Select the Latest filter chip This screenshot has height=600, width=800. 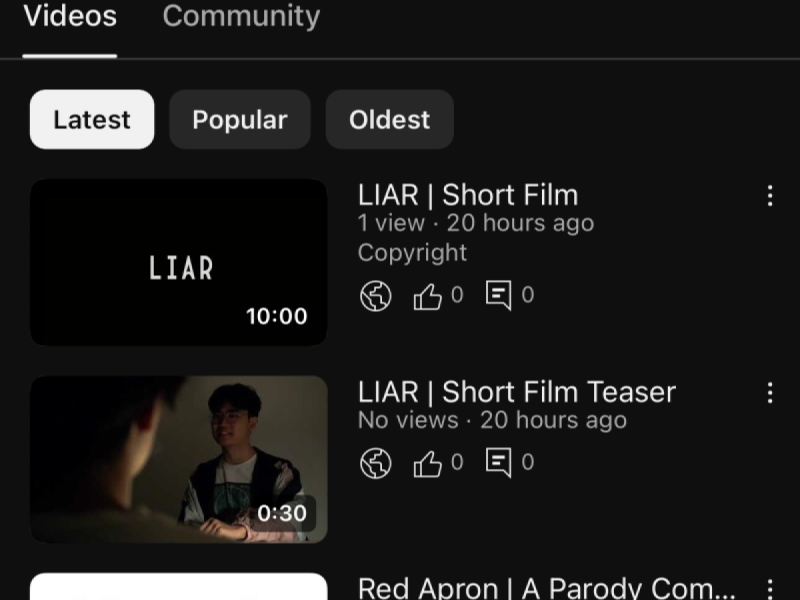[x=92, y=120]
